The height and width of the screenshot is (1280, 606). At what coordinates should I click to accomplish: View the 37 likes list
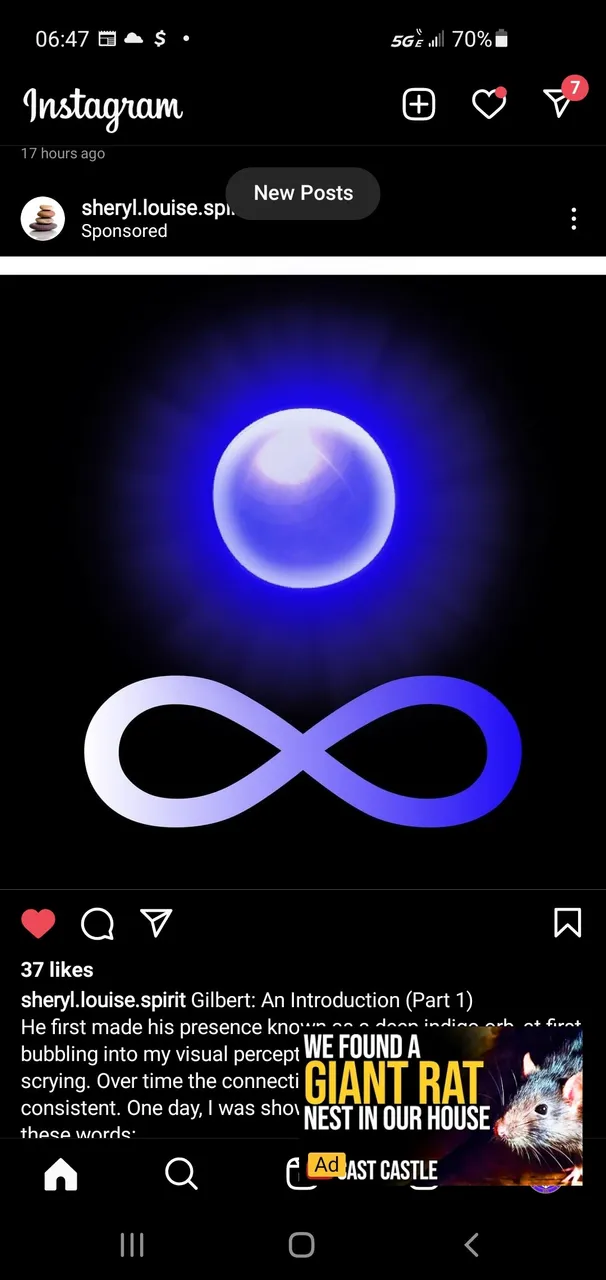[57, 970]
